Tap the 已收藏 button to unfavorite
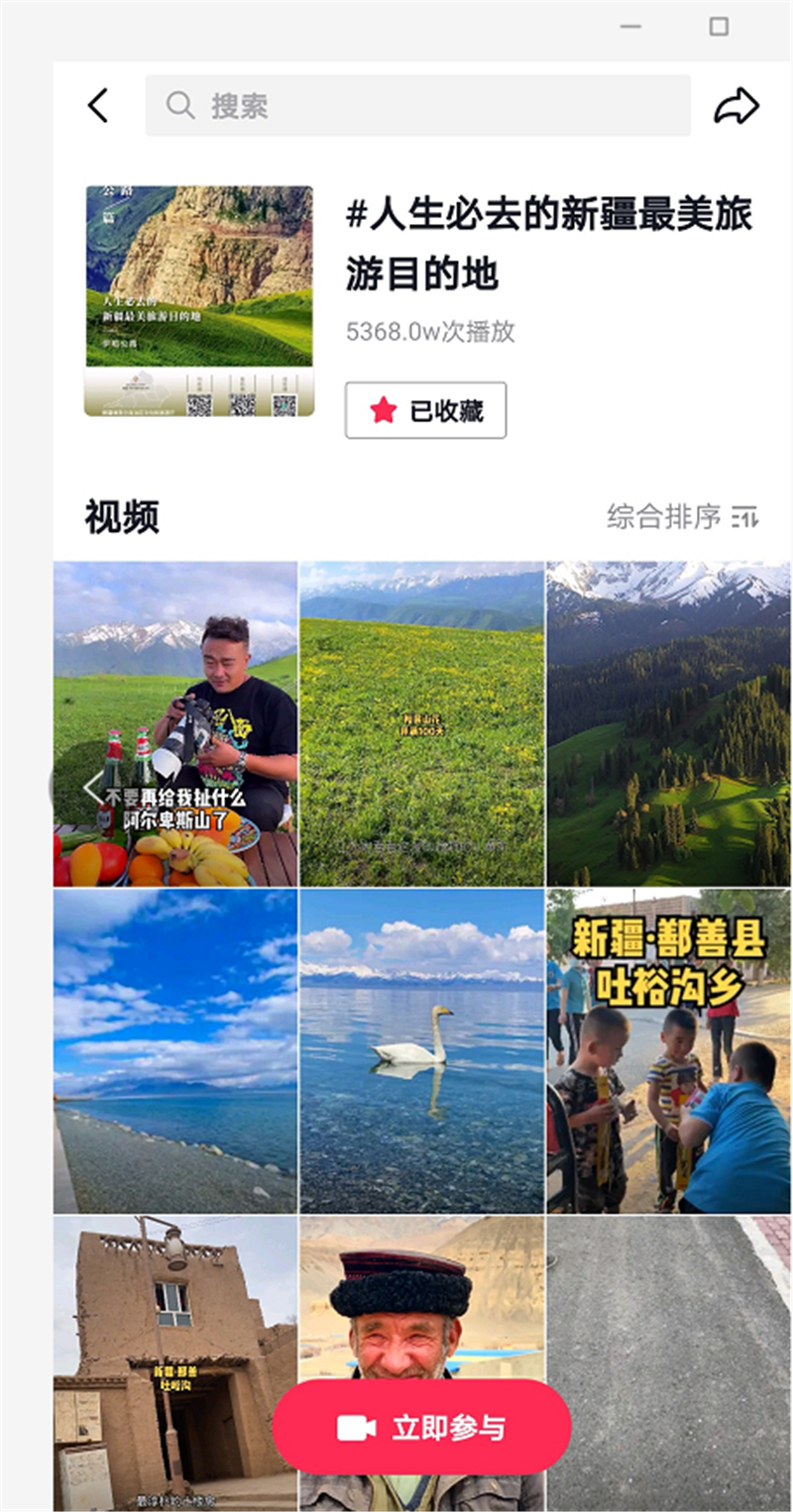 pos(425,410)
